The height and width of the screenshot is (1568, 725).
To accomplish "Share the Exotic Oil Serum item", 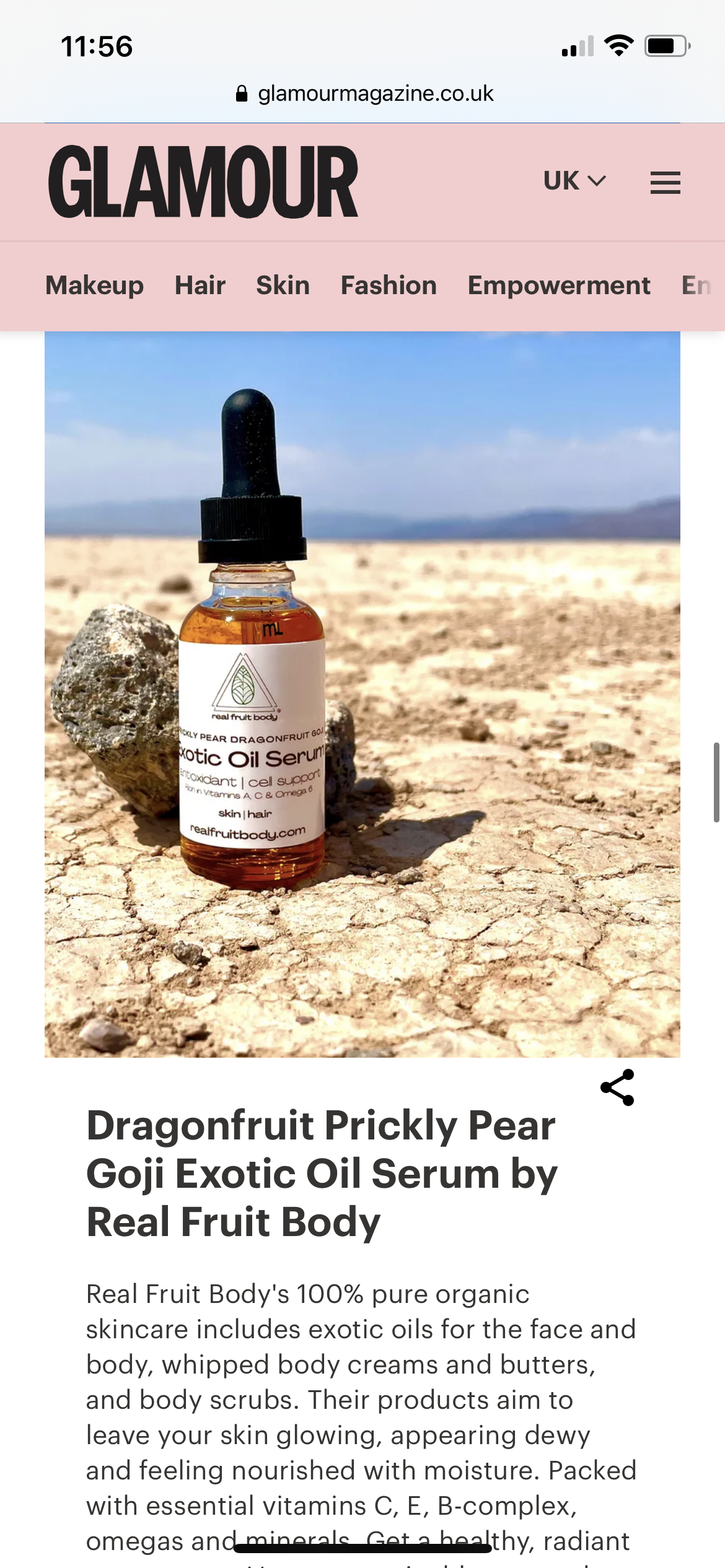I will click(617, 1087).
